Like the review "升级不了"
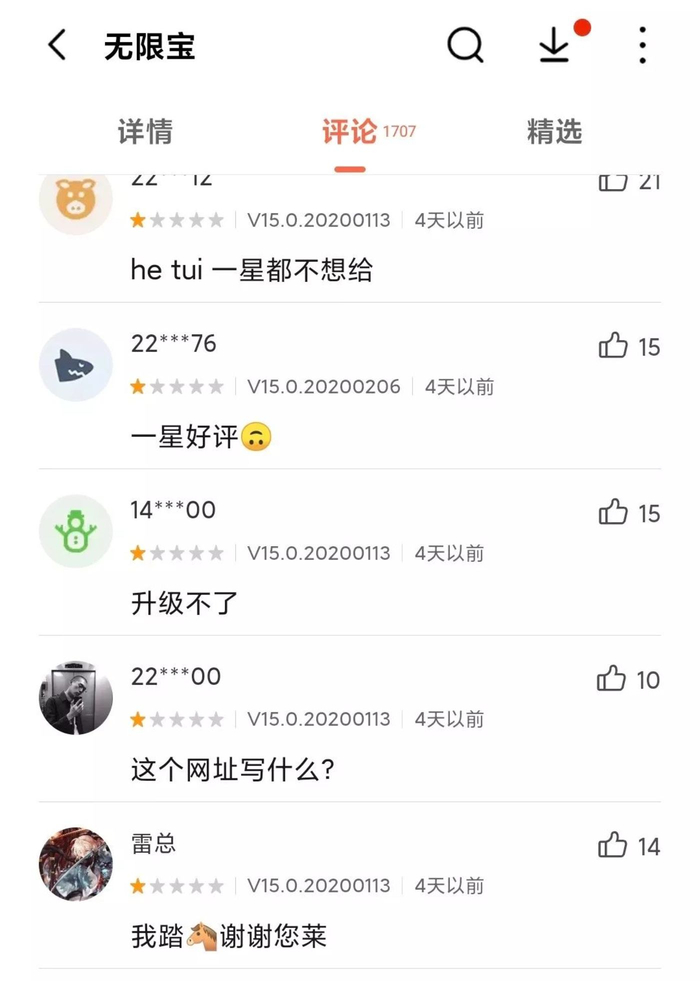 point(613,513)
